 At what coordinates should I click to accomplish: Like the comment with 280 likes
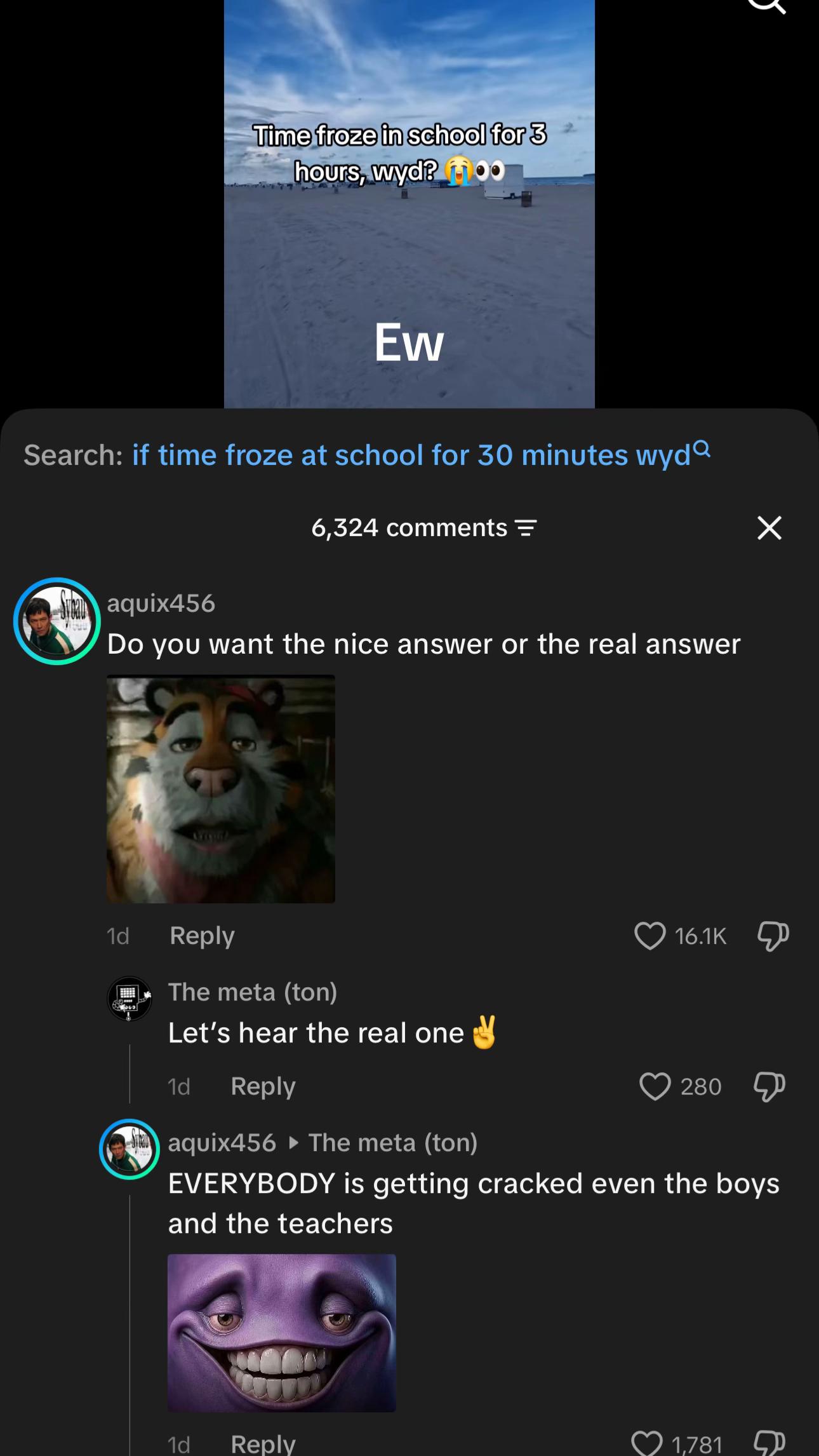[x=655, y=1086]
